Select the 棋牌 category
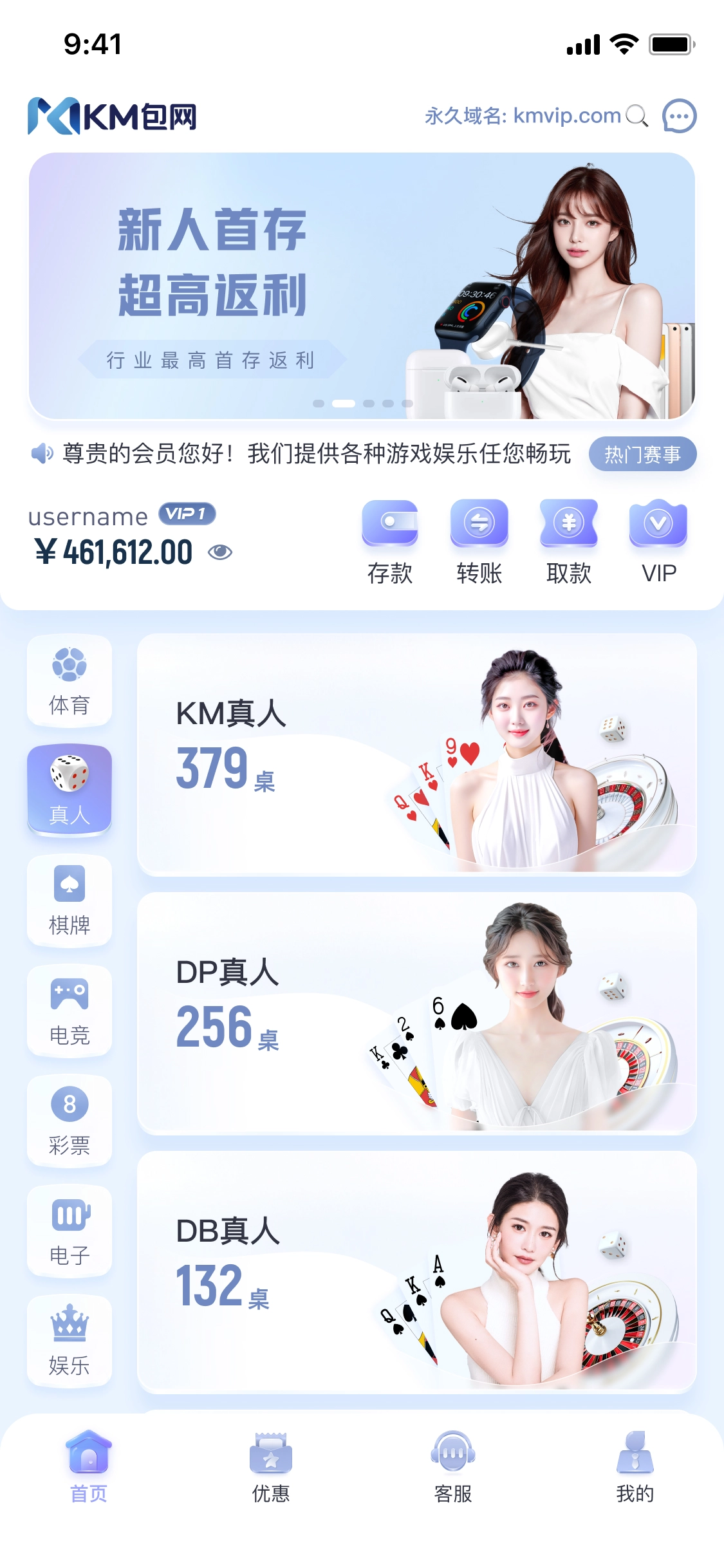 coord(70,901)
